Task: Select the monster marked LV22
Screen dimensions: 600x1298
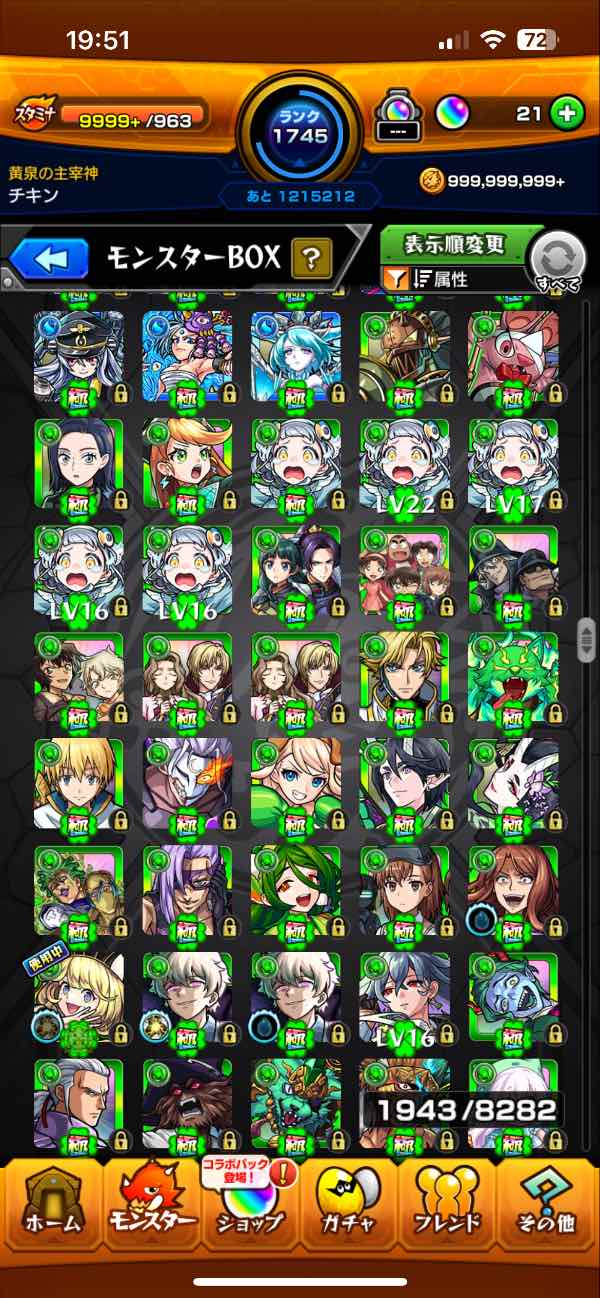Action: coord(404,467)
